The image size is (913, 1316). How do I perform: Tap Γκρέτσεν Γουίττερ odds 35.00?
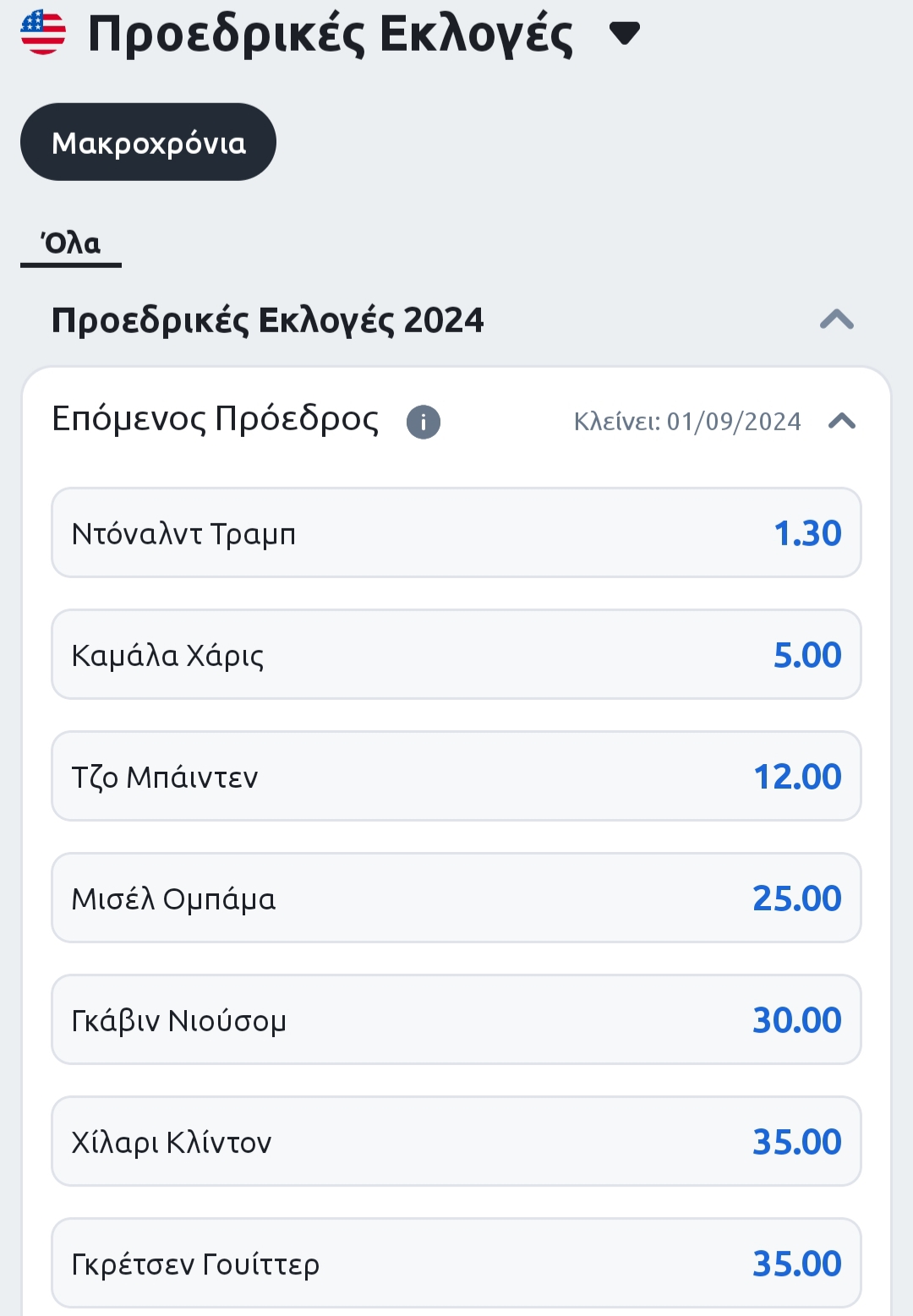click(x=456, y=1263)
